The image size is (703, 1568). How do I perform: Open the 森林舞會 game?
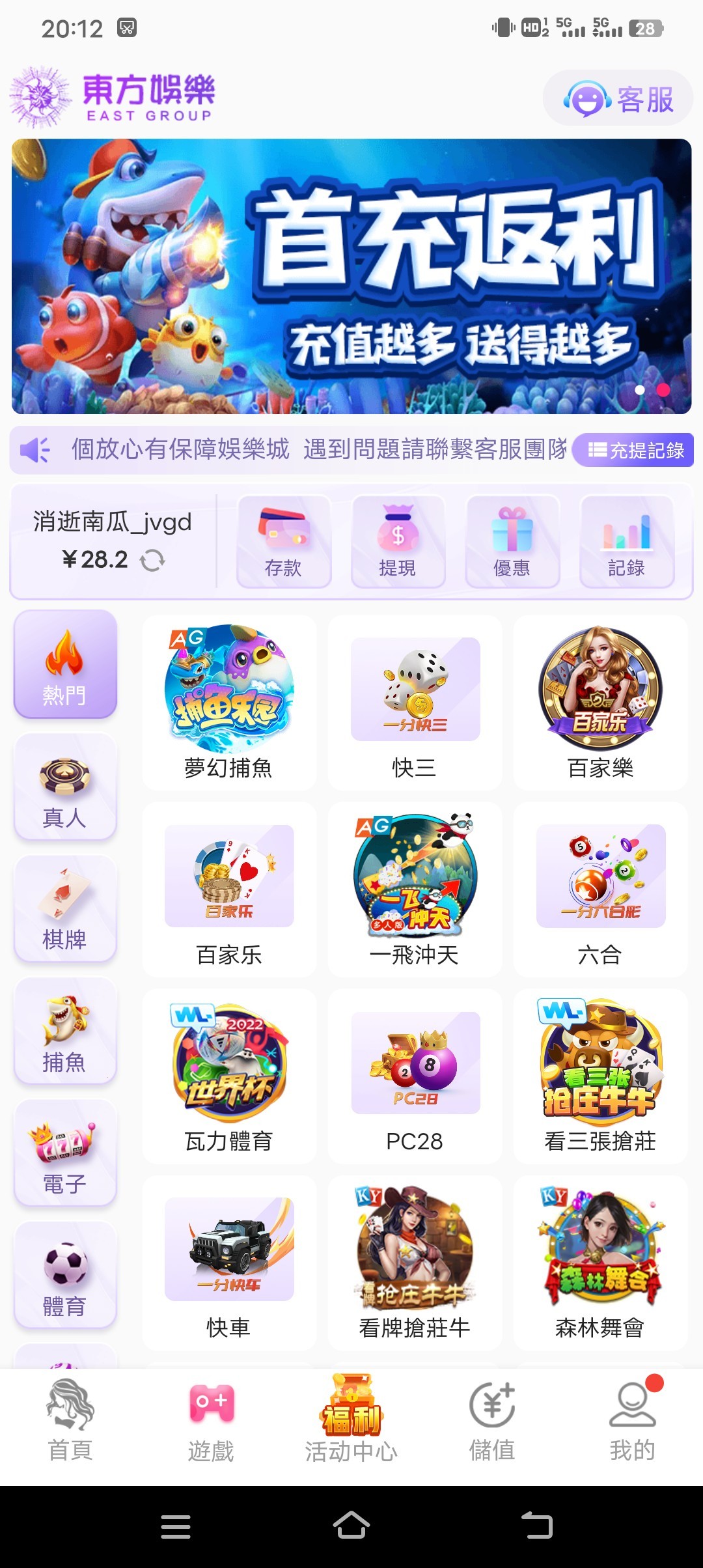[600, 1263]
